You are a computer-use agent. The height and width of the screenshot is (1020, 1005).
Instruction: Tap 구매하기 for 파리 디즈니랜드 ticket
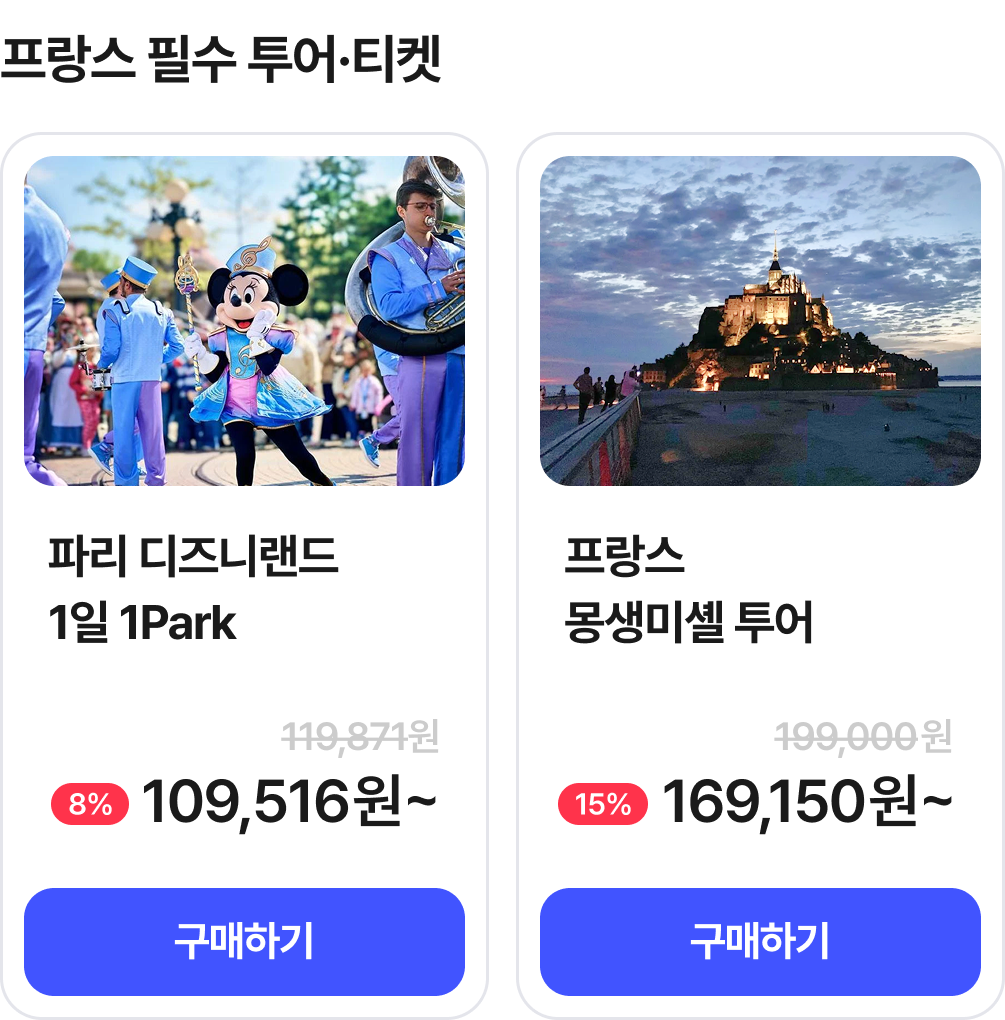[244, 941]
